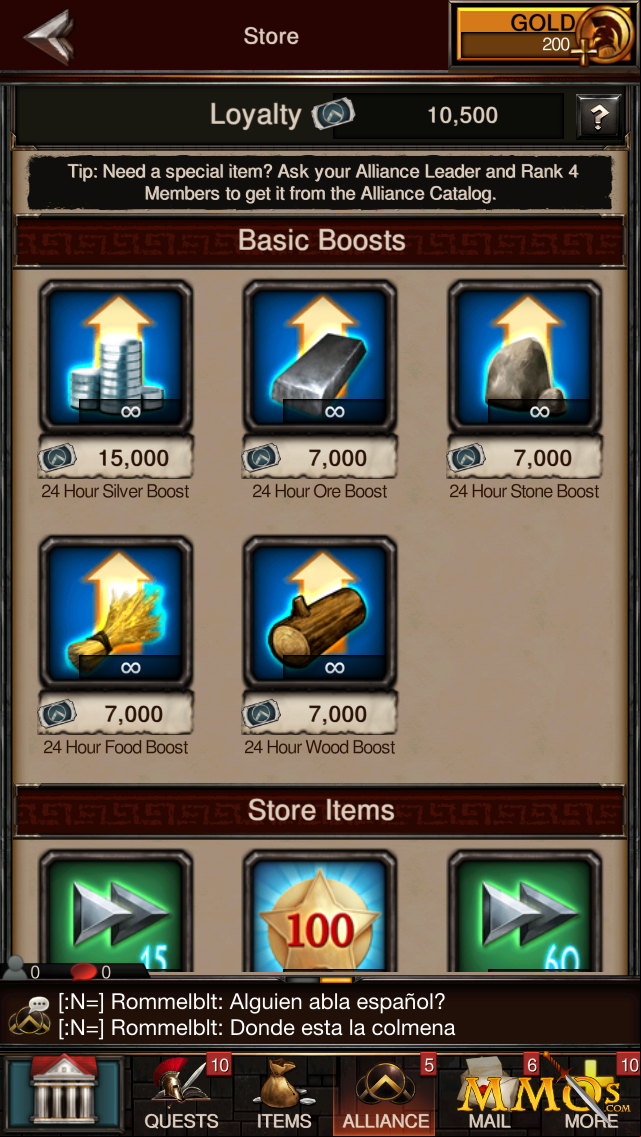
Task: Go back using the arrow icon
Action: pos(49,36)
